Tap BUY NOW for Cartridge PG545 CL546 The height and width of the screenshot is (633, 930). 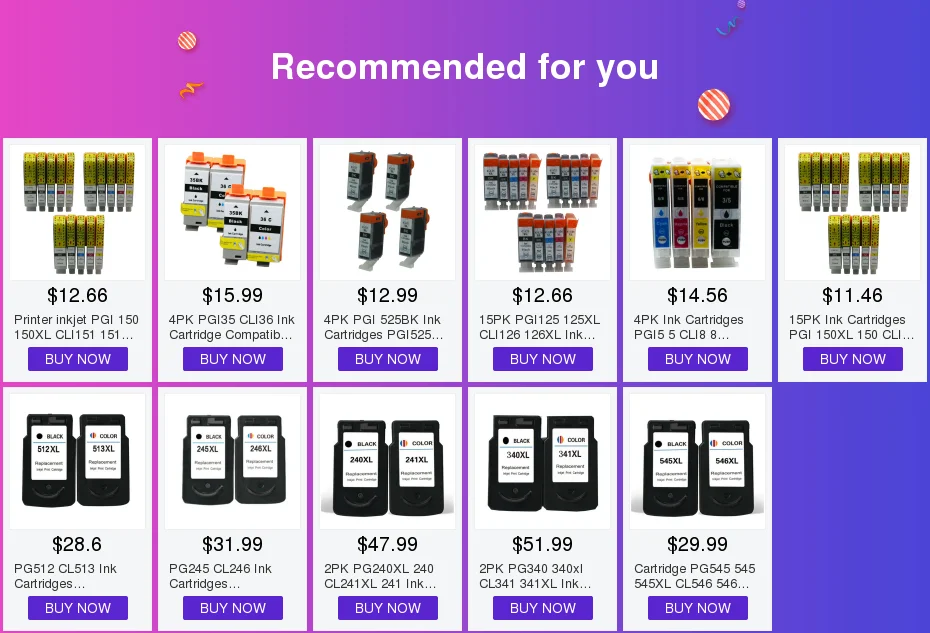coord(698,608)
